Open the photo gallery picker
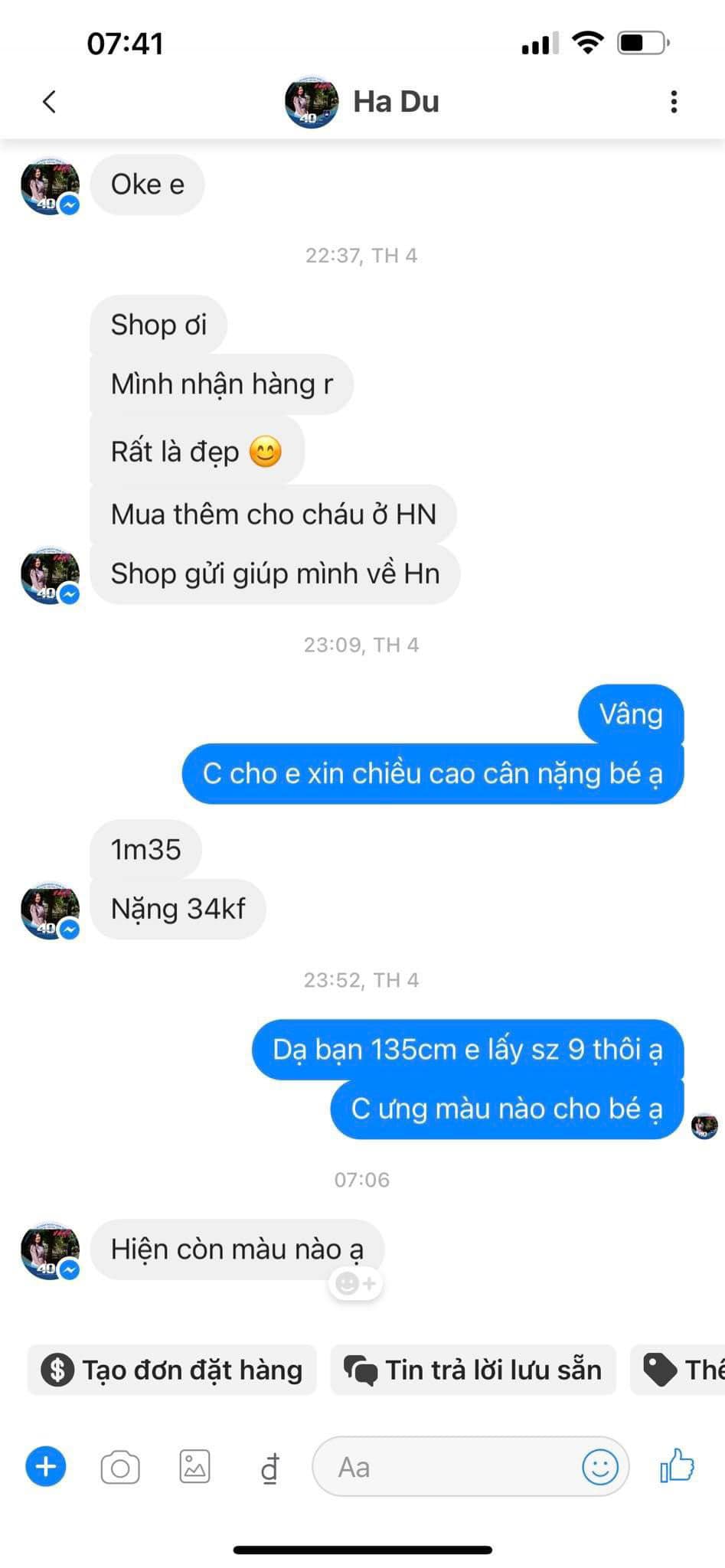 click(x=194, y=1467)
